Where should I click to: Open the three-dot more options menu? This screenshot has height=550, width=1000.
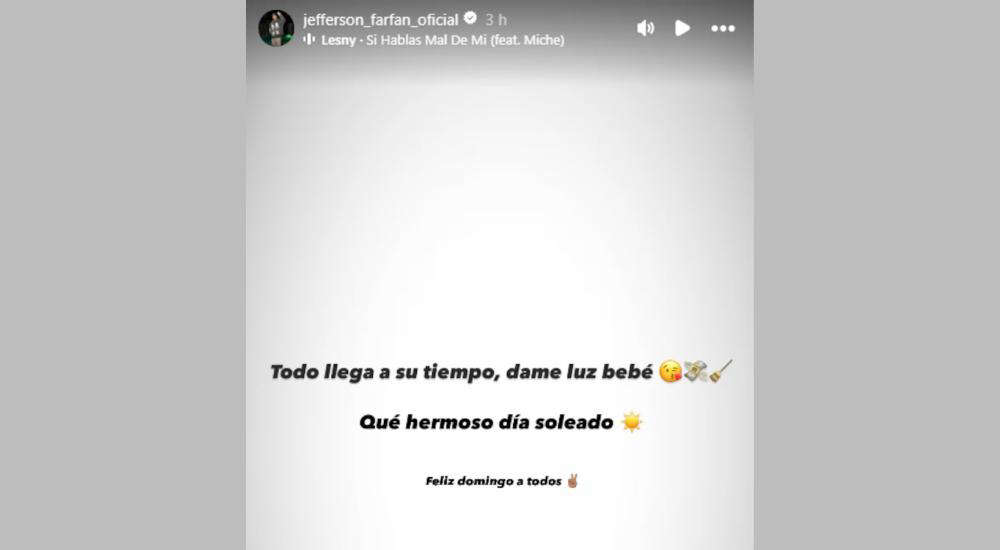click(x=723, y=28)
